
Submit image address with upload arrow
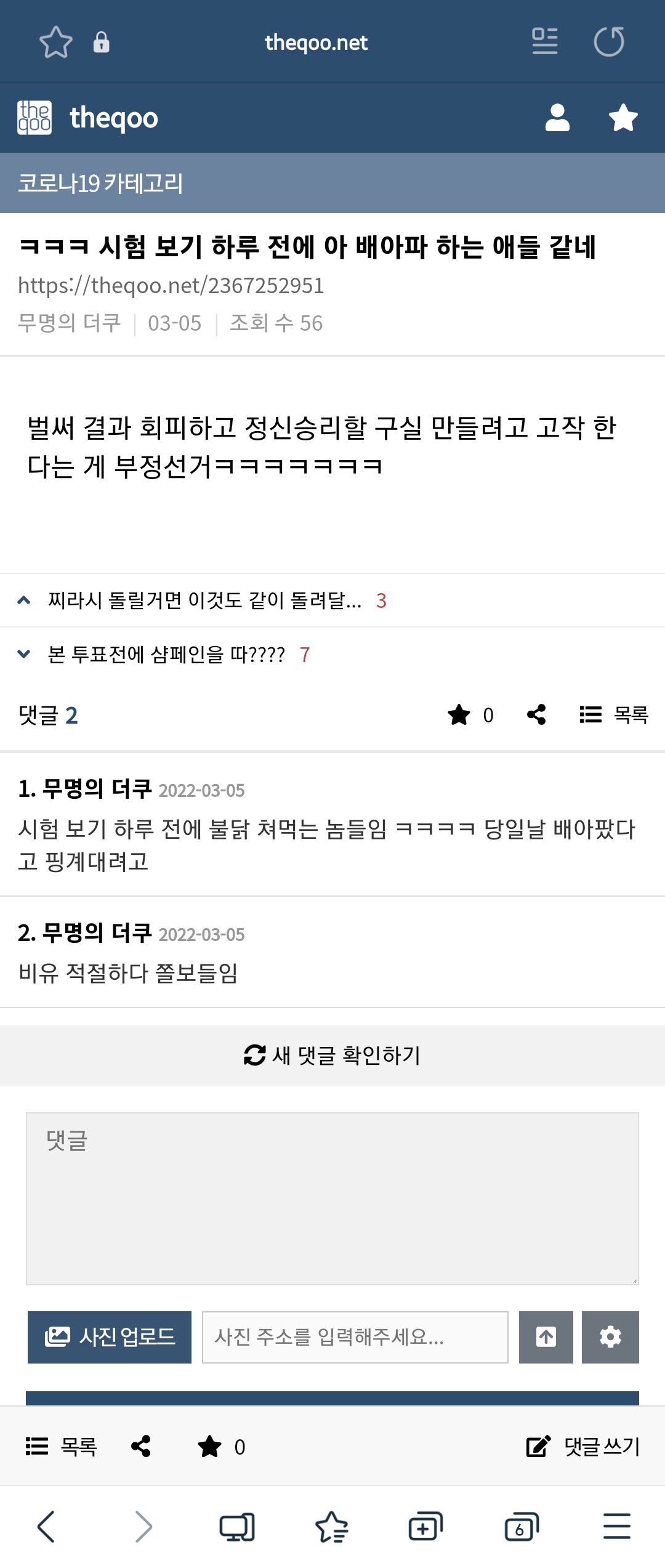point(546,1337)
